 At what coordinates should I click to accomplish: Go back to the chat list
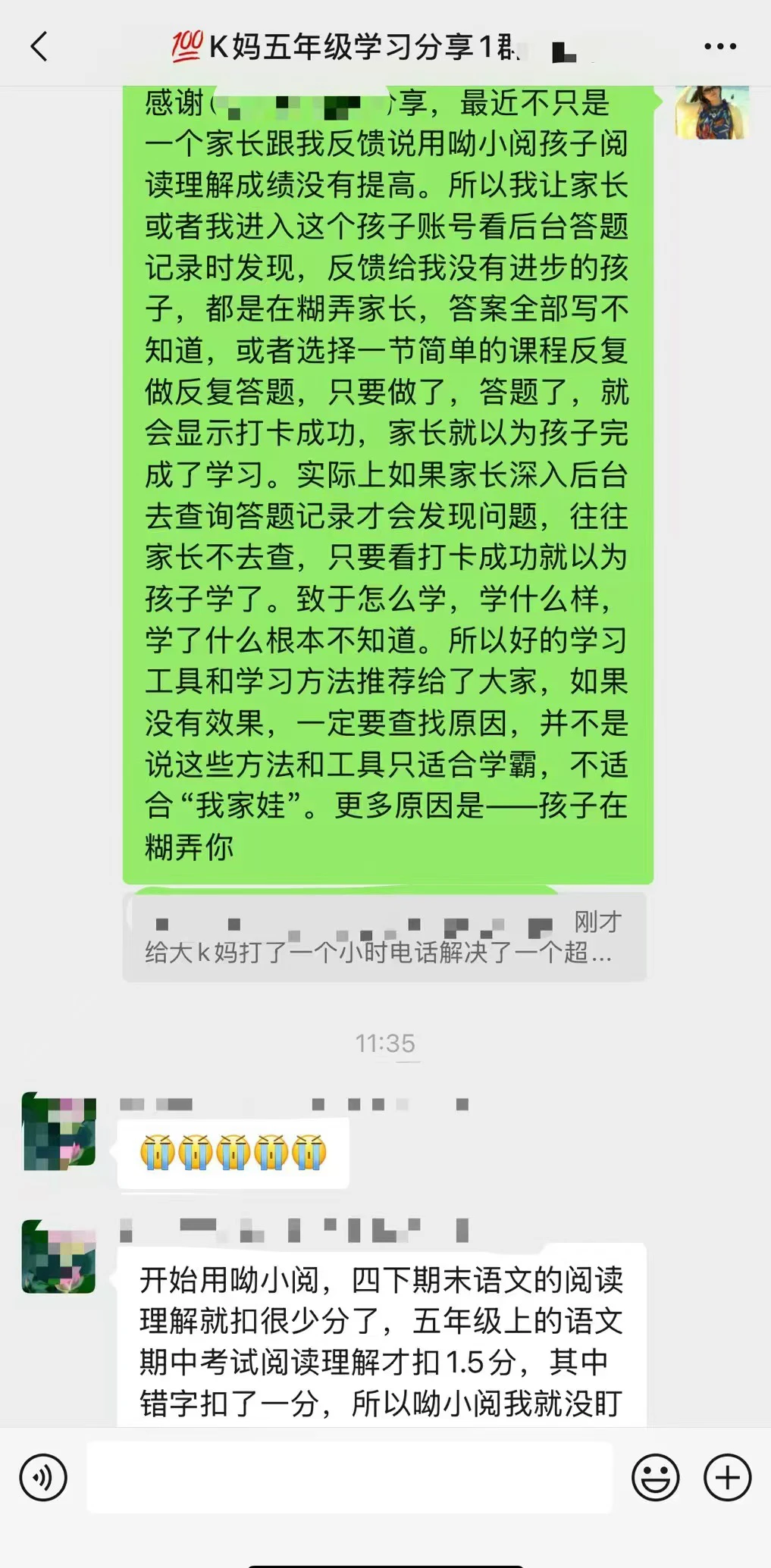(x=39, y=47)
